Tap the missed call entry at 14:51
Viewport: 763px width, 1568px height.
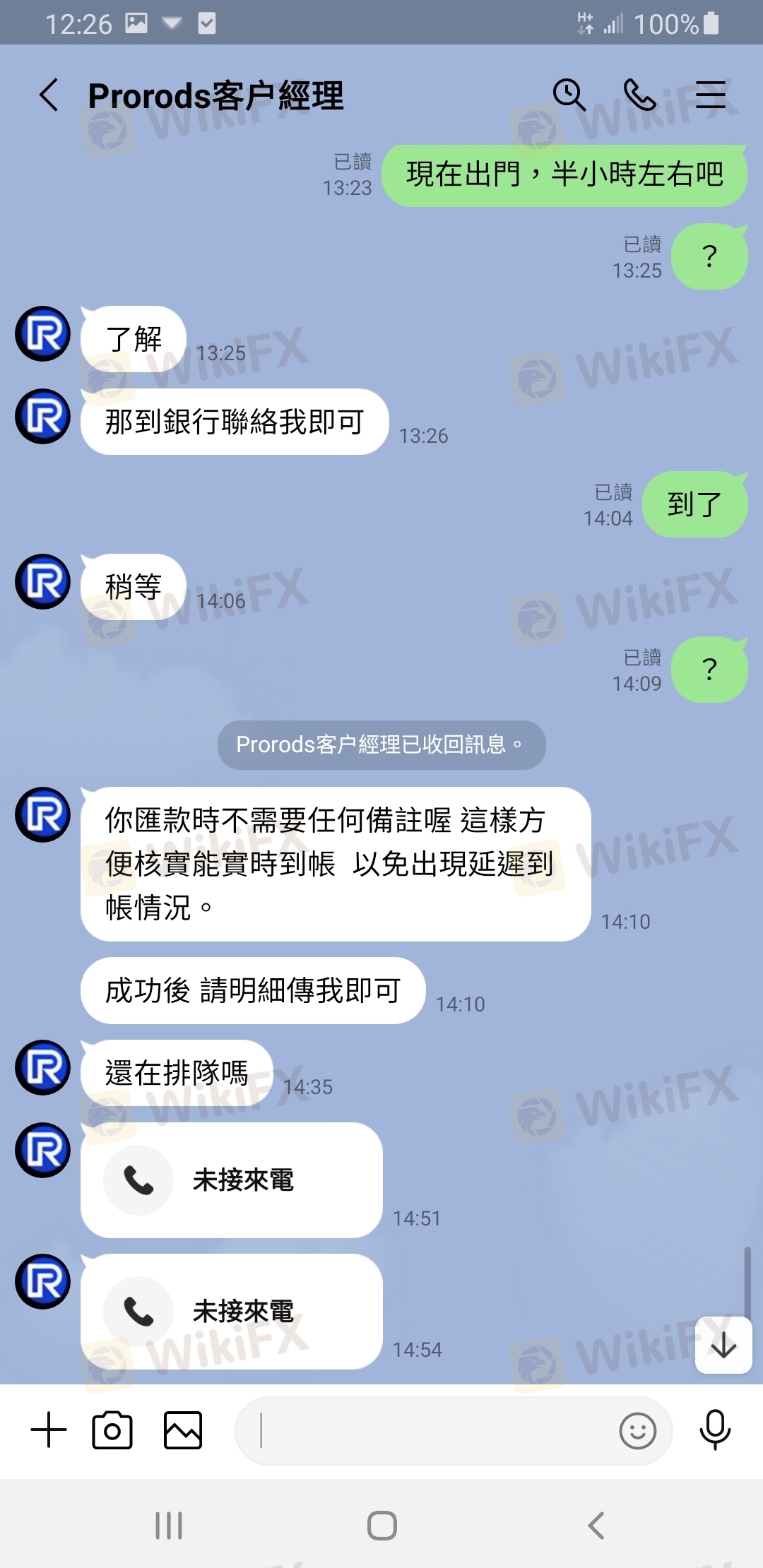pyautogui.click(x=232, y=1180)
